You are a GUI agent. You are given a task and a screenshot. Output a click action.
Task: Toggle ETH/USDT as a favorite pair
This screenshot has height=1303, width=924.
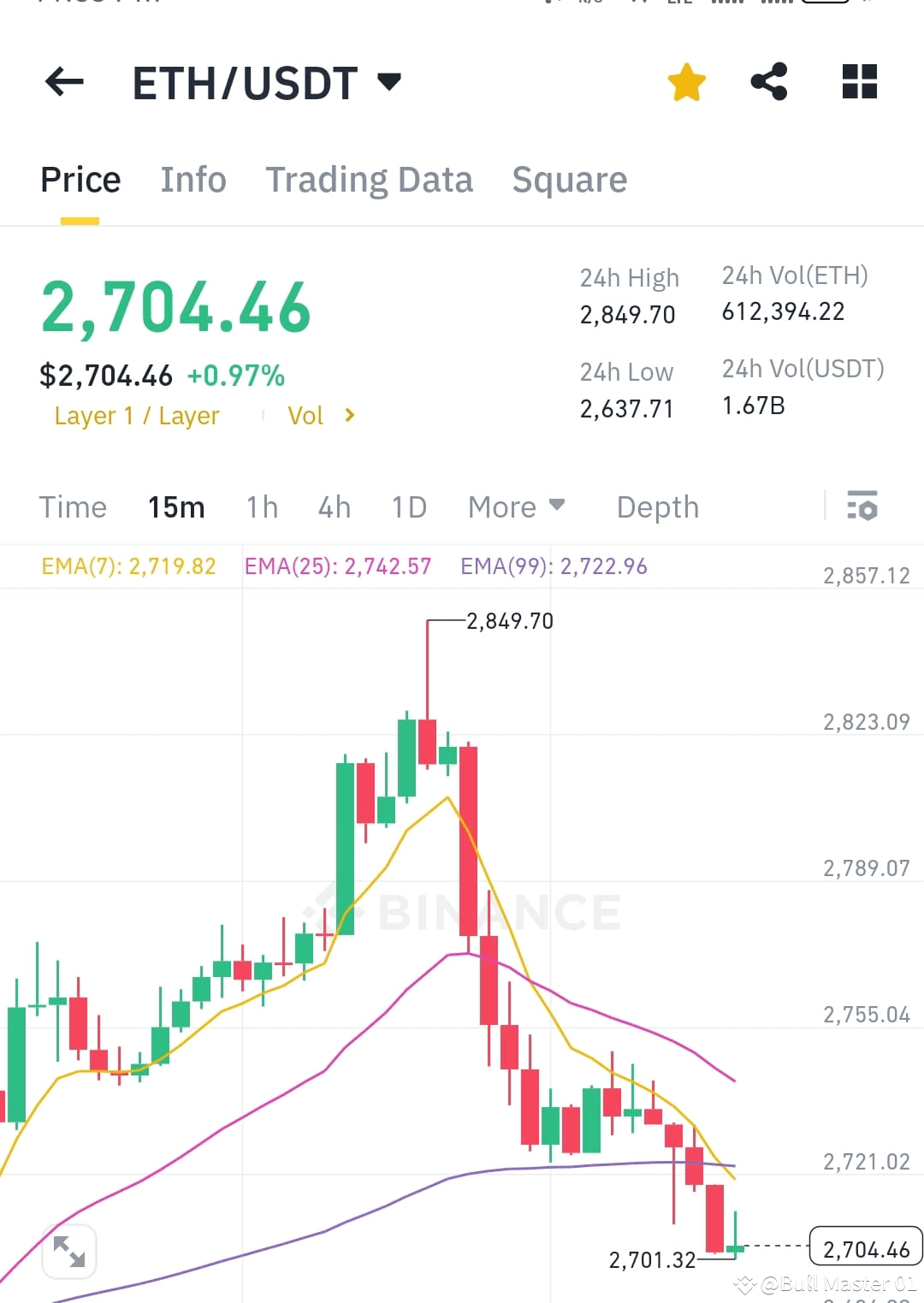687,80
